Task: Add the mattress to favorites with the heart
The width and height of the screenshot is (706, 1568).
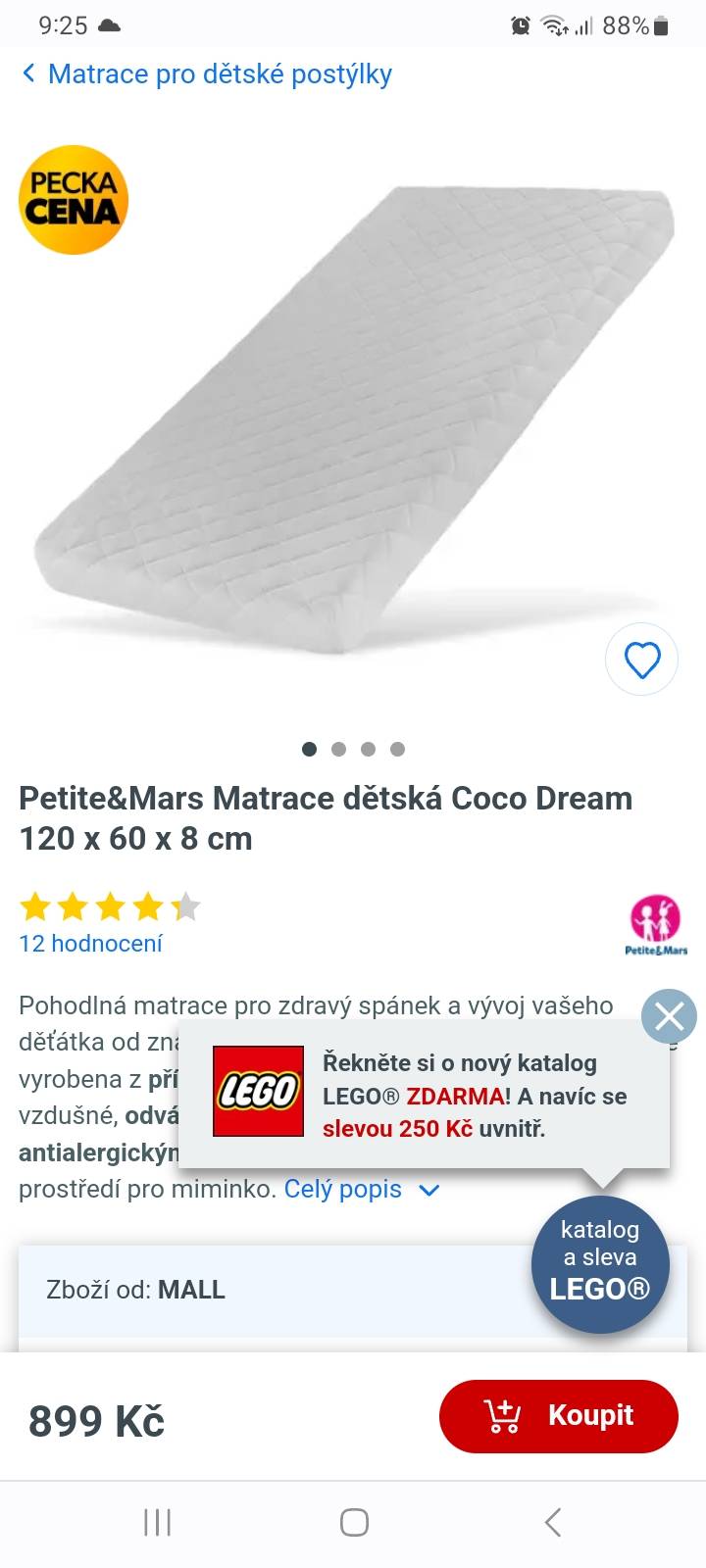Action: click(642, 660)
